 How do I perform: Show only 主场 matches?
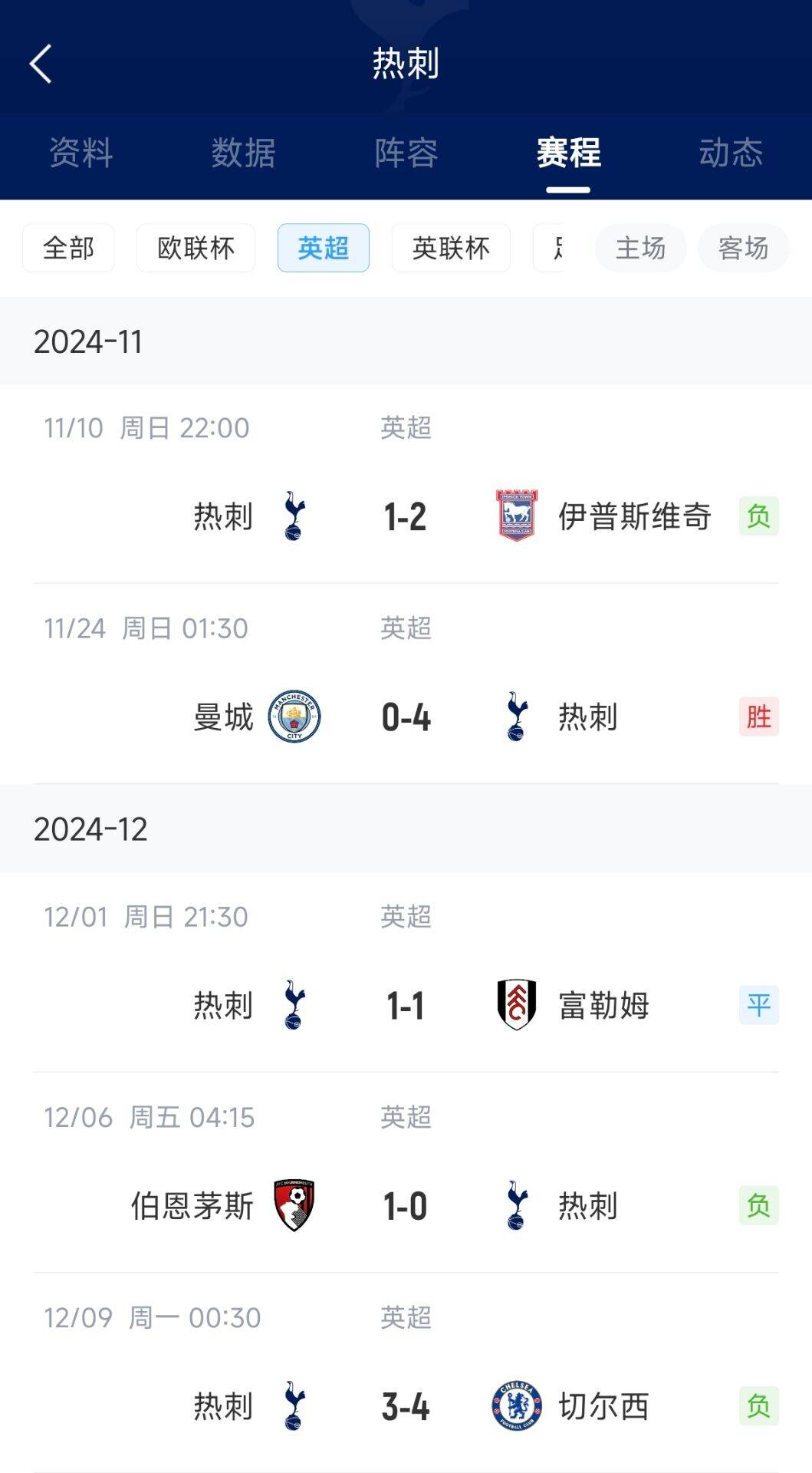[640, 248]
